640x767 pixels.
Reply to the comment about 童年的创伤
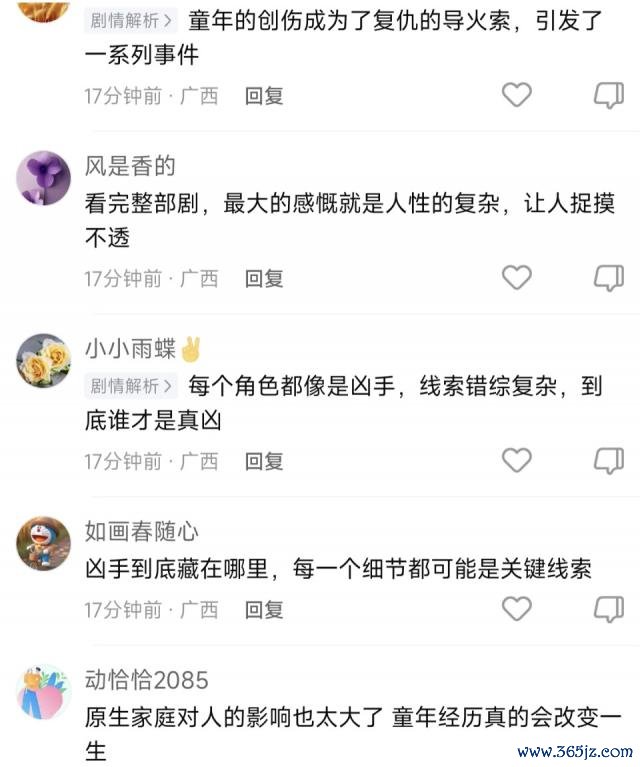(x=264, y=96)
